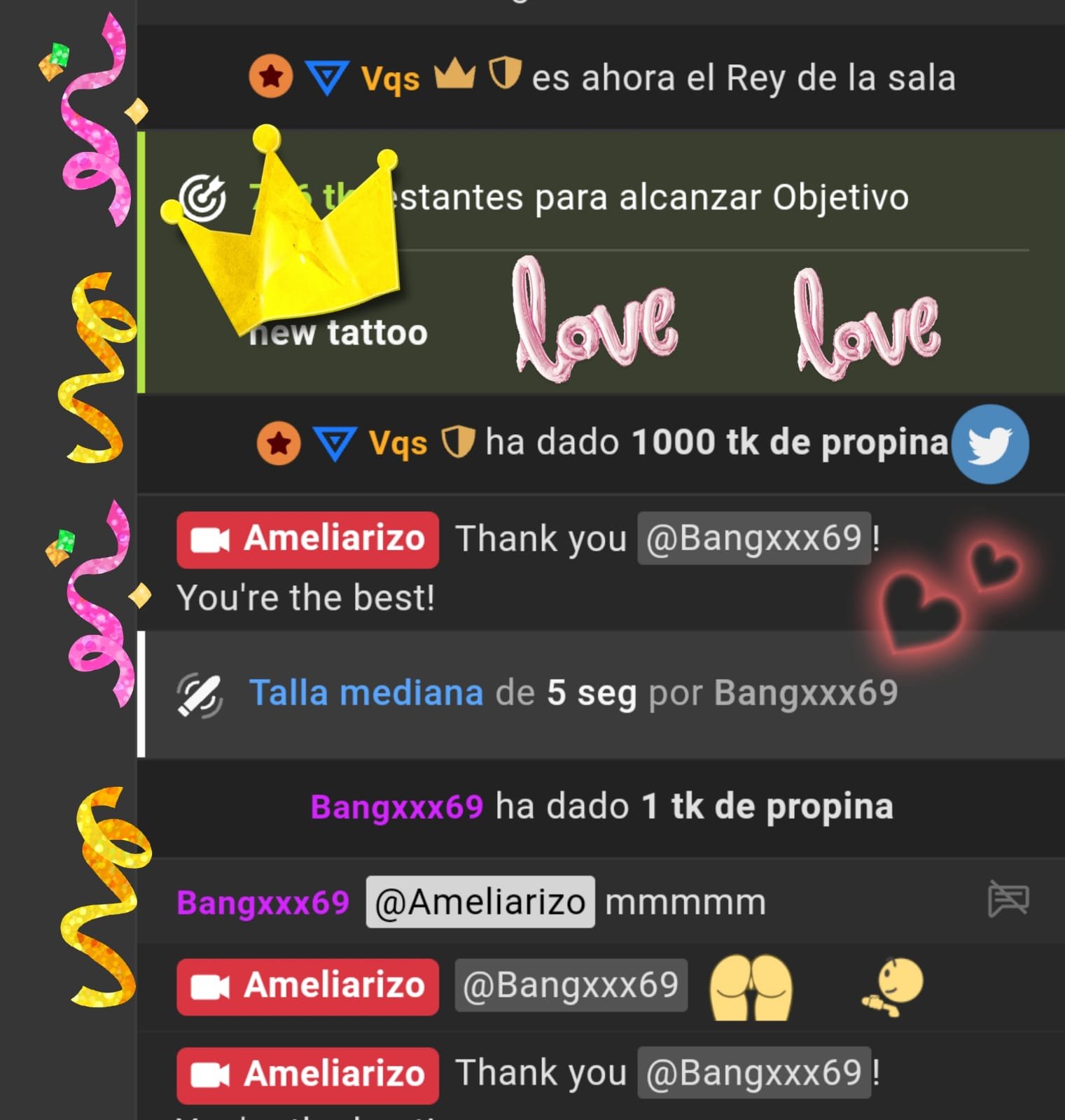Open Ameliarizo's badge on the emoji message
Image resolution: width=1065 pixels, height=1120 pixels.
pyautogui.click(x=308, y=986)
